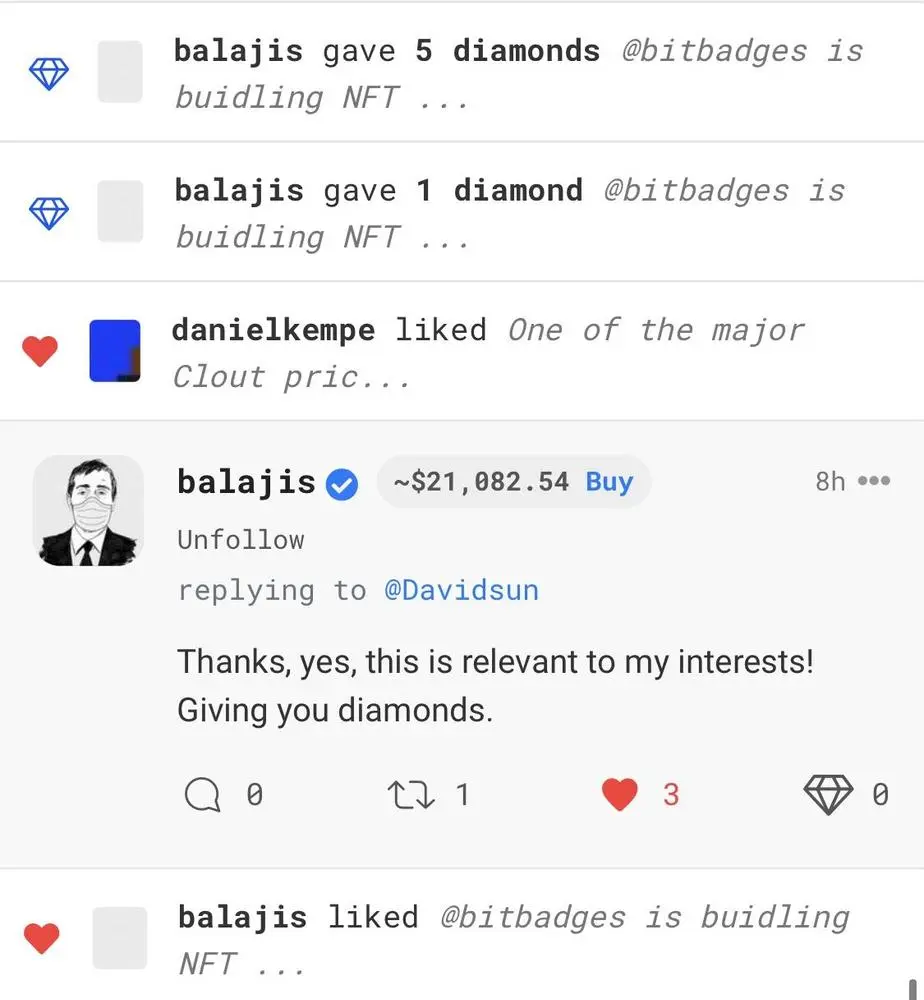Open the comment icon on balajis' reply
The width and height of the screenshot is (924, 1000).
(x=203, y=794)
